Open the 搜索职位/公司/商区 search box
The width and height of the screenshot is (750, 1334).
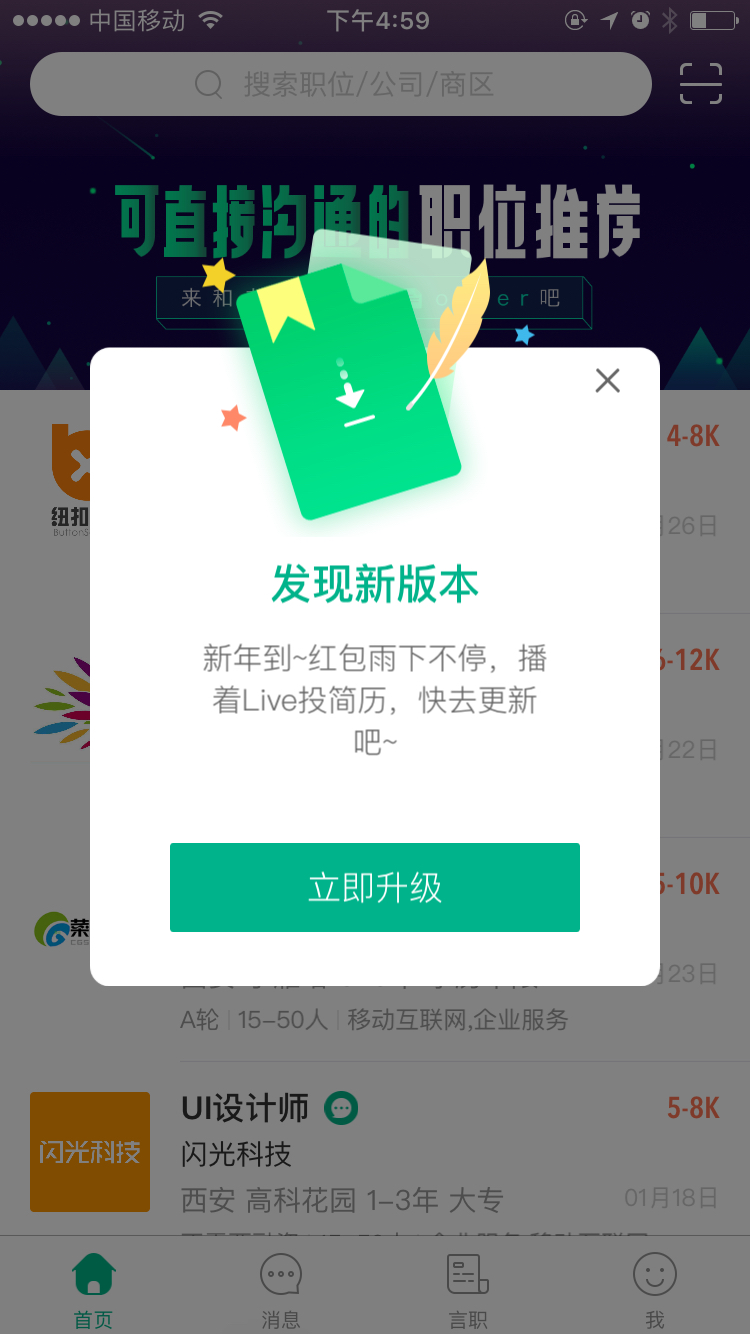(x=341, y=84)
